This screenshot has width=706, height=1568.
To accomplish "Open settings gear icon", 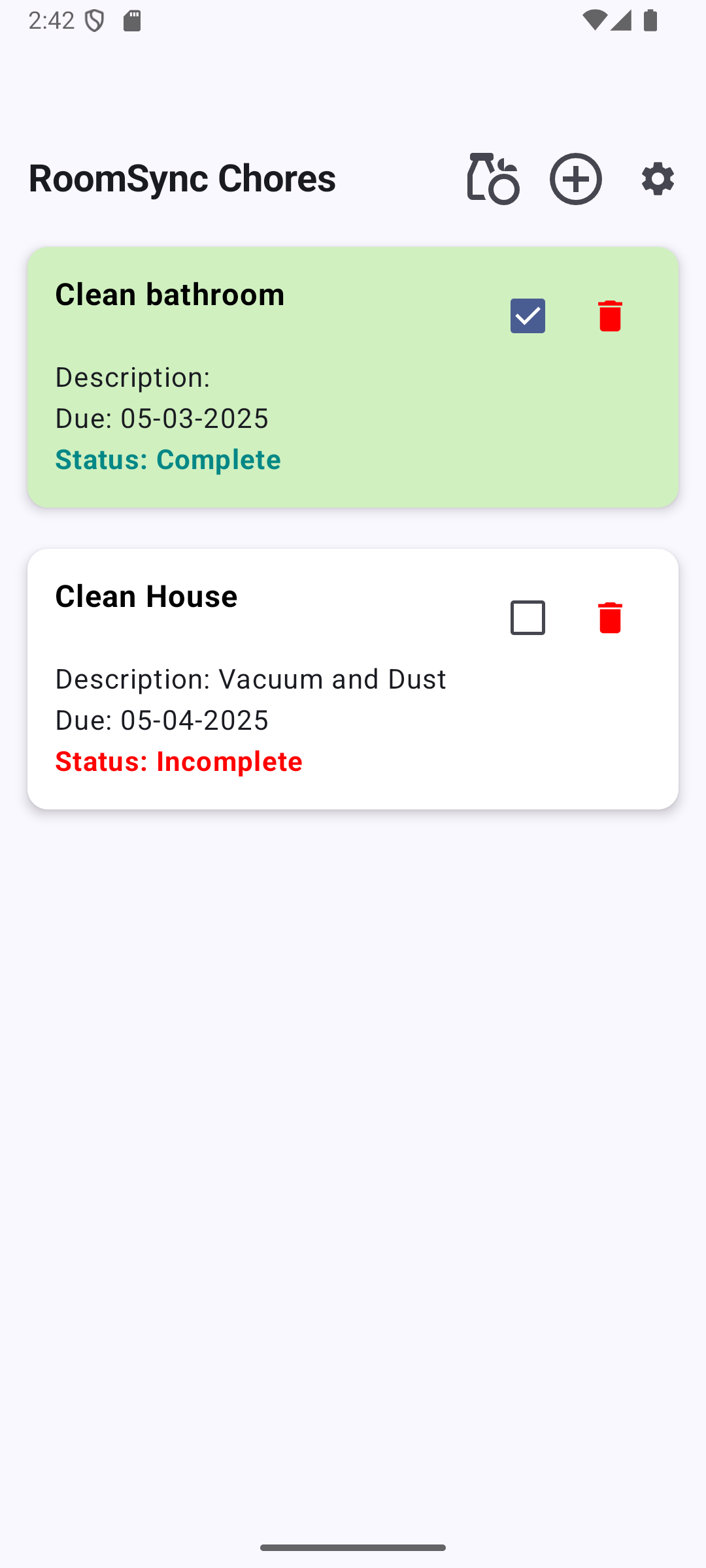I will click(x=658, y=179).
